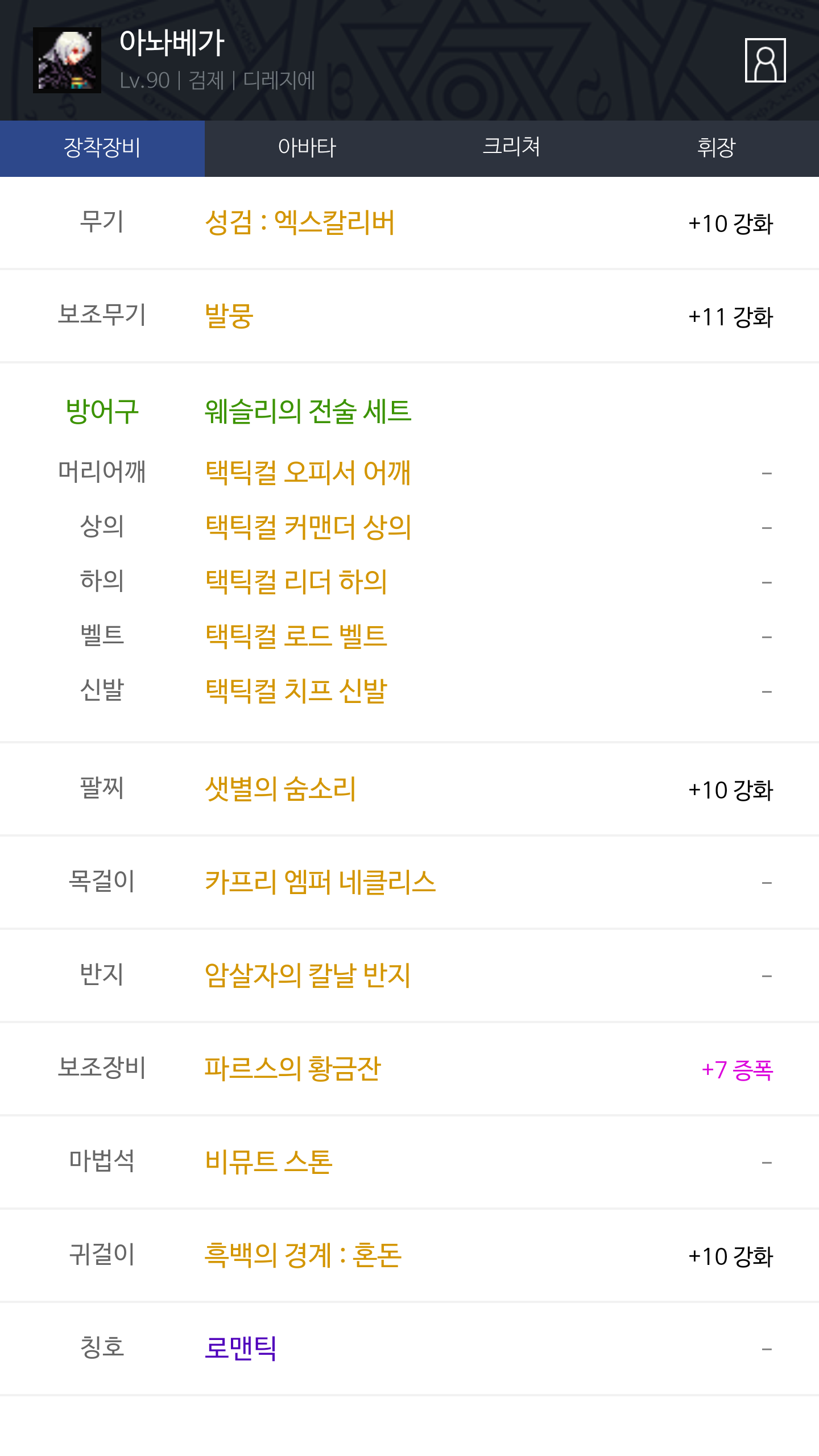Open weapon 성검 : 엑스칼리버
Image resolution: width=819 pixels, height=1456 pixels.
[x=300, y=222]
